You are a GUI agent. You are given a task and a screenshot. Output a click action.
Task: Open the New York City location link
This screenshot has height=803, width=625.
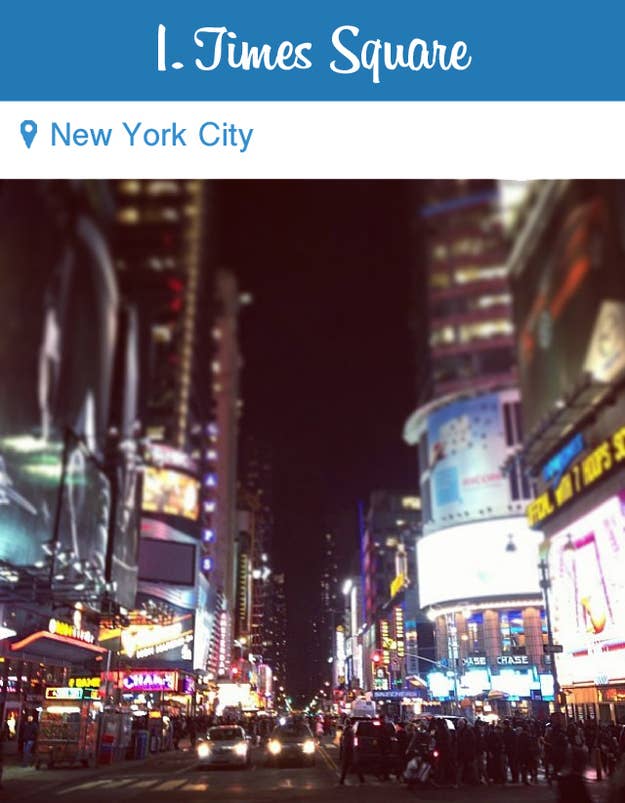point(150,135)
